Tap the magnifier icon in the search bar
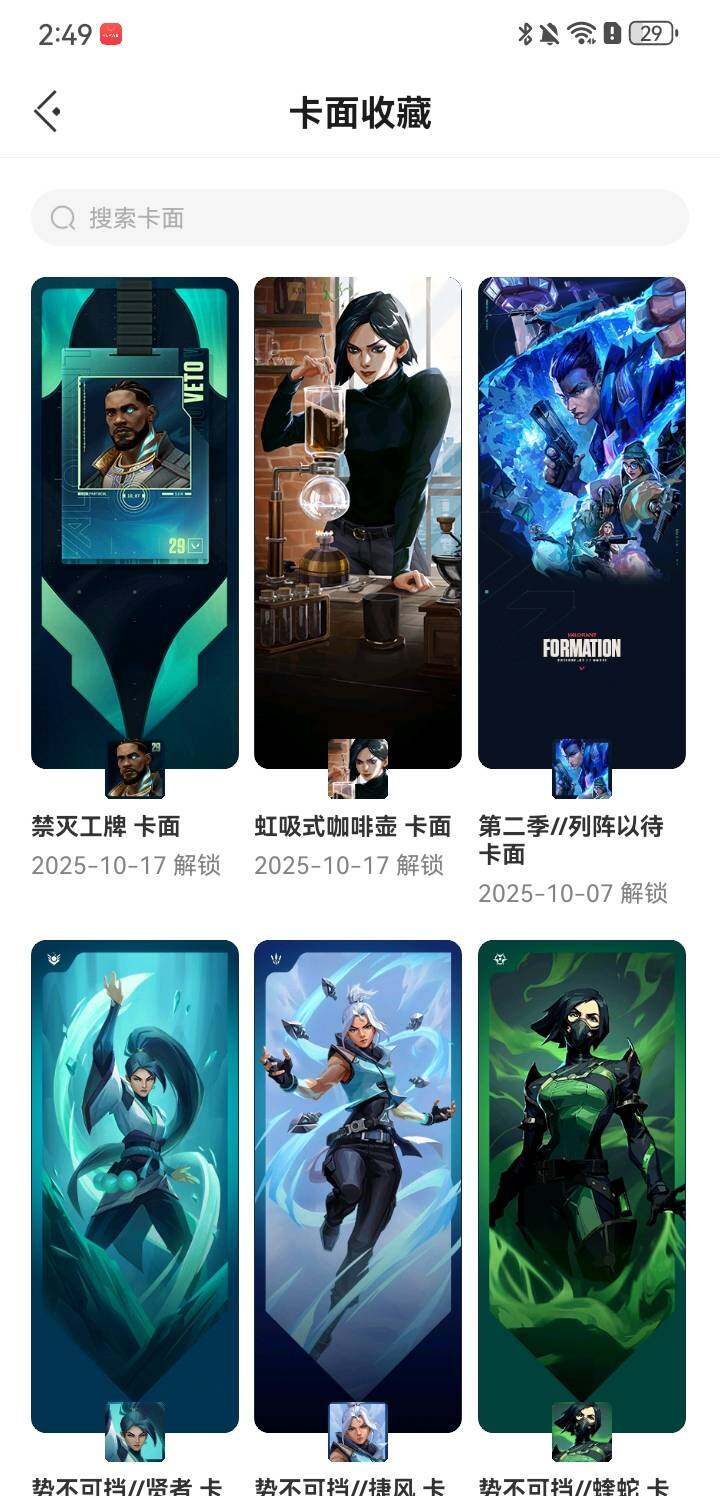Image resolution: width=720 pixels, height=1496 pixels. (x=63, y=216)
